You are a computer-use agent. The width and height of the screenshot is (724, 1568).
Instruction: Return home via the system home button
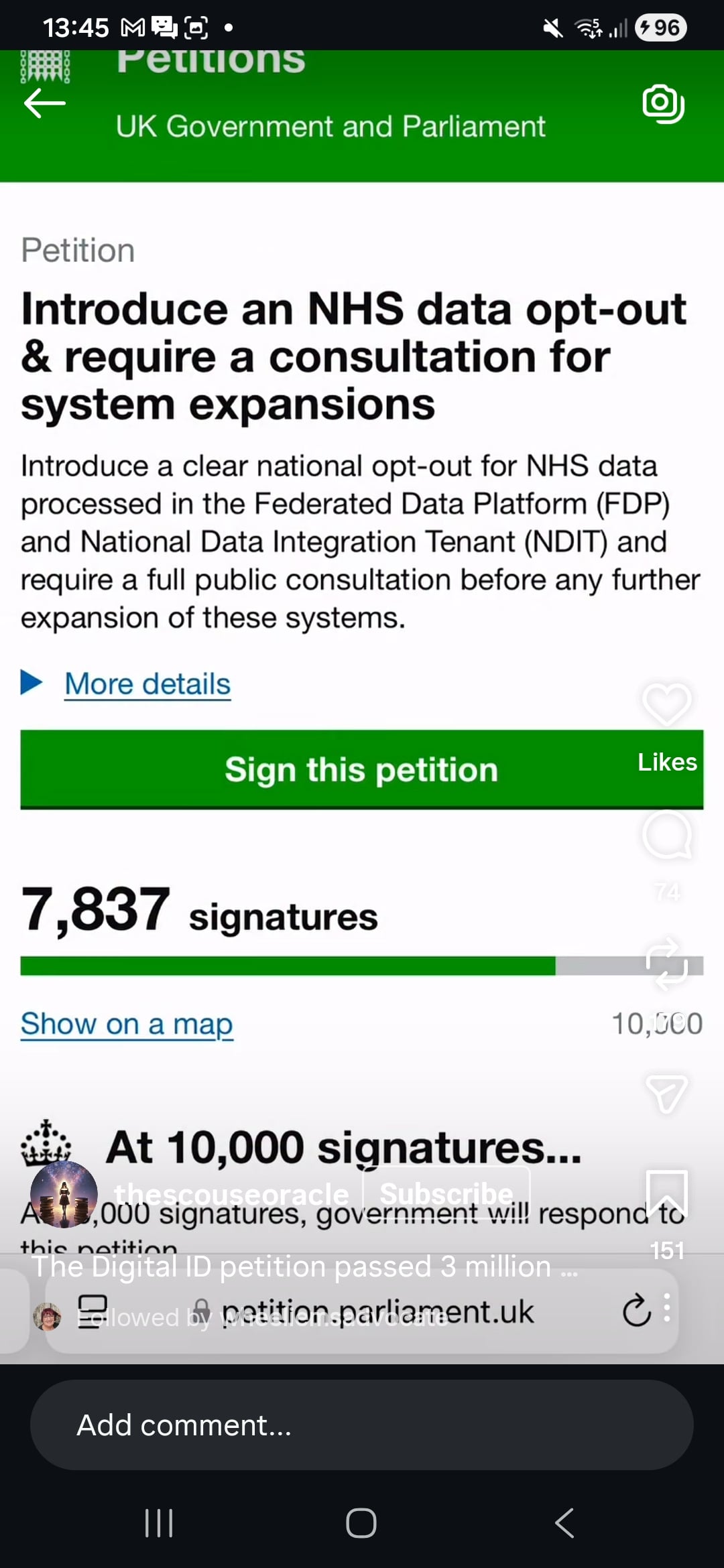tap(361, 1522)
